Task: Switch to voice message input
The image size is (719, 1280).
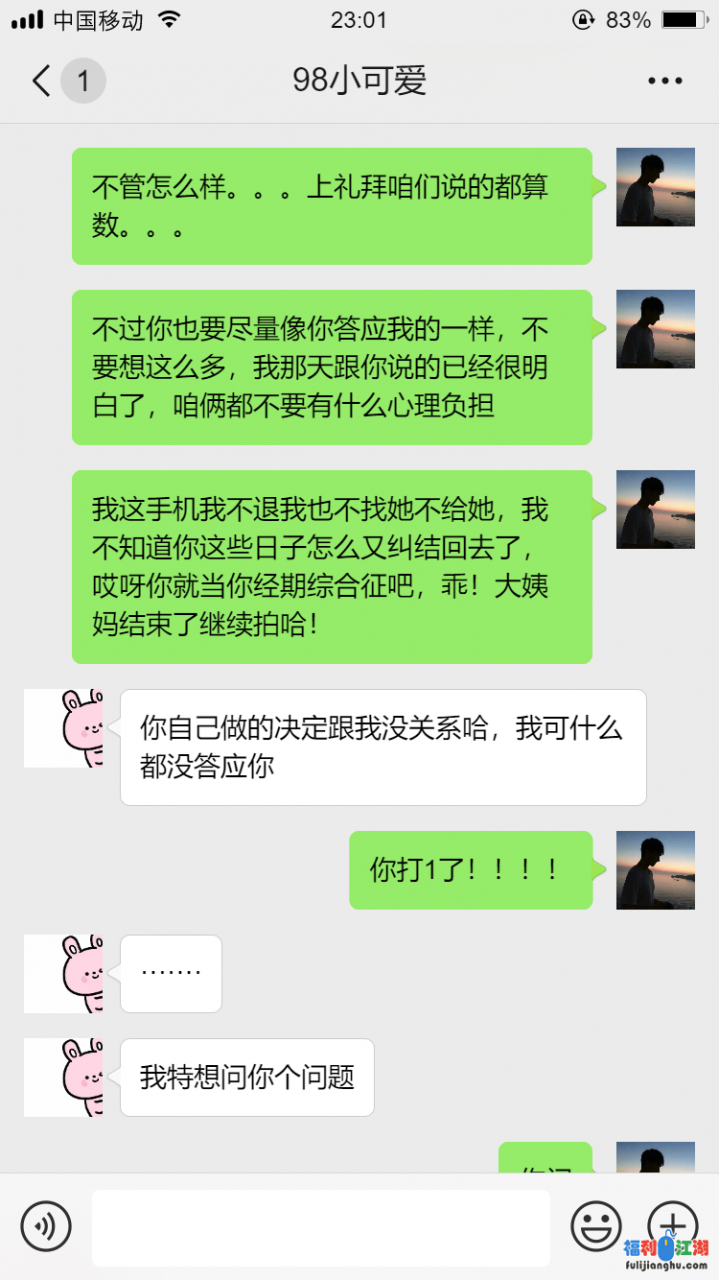Action: click(x=46, y=1225)
